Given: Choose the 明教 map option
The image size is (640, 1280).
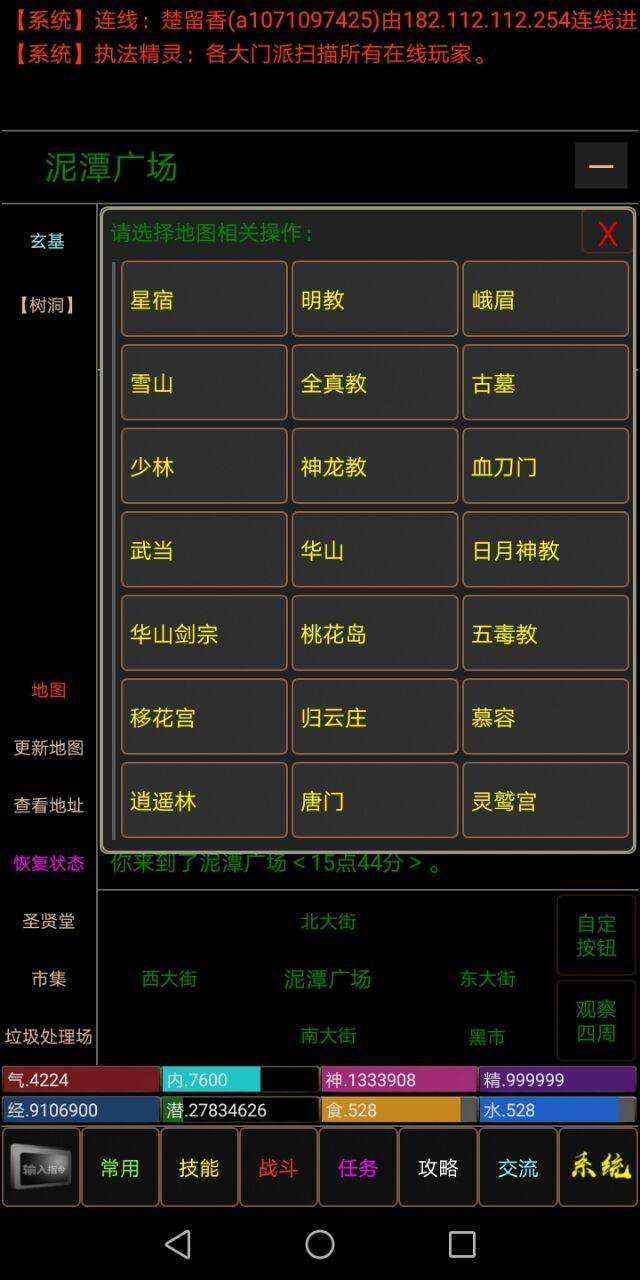Looking at the screenshot, I should (375, 299).
